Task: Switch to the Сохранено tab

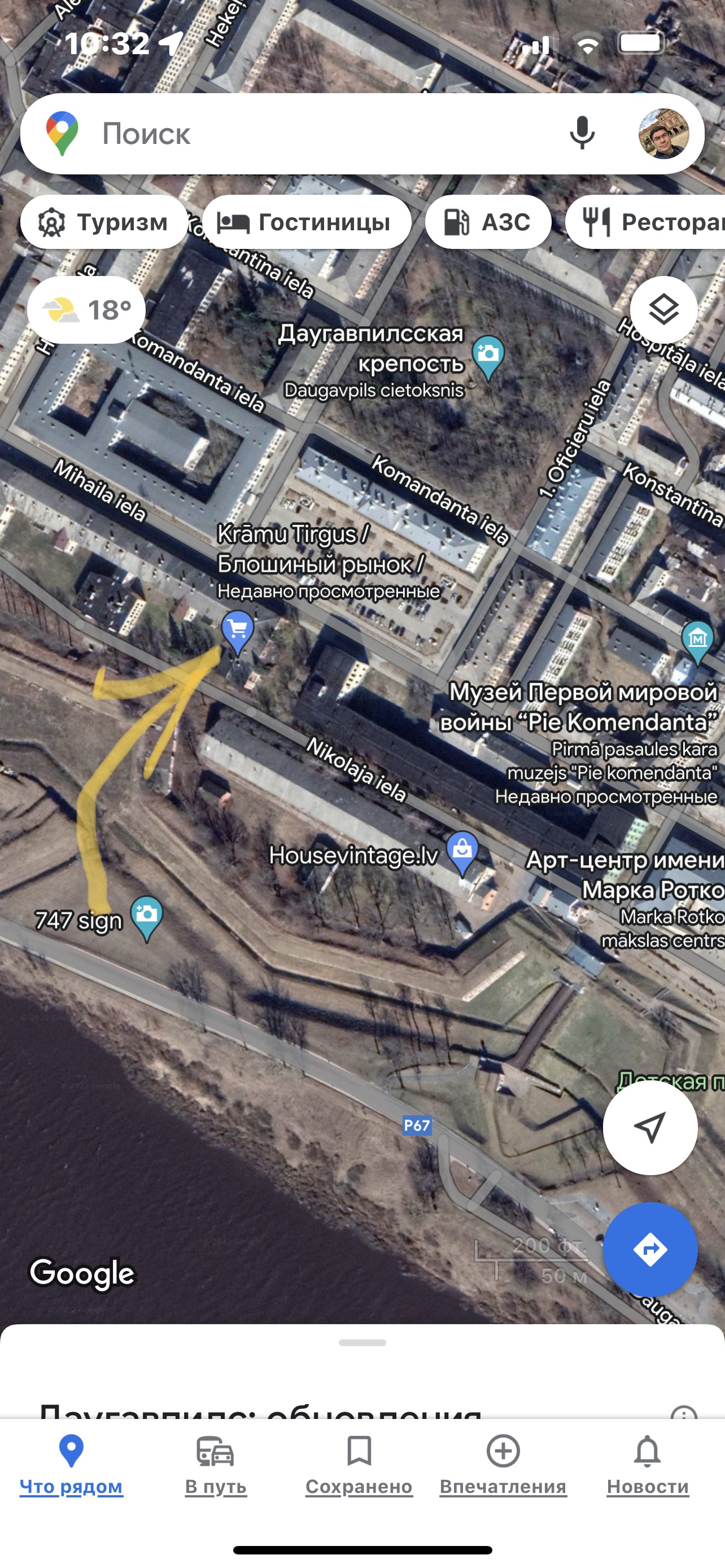Action: coord(359,1465)
